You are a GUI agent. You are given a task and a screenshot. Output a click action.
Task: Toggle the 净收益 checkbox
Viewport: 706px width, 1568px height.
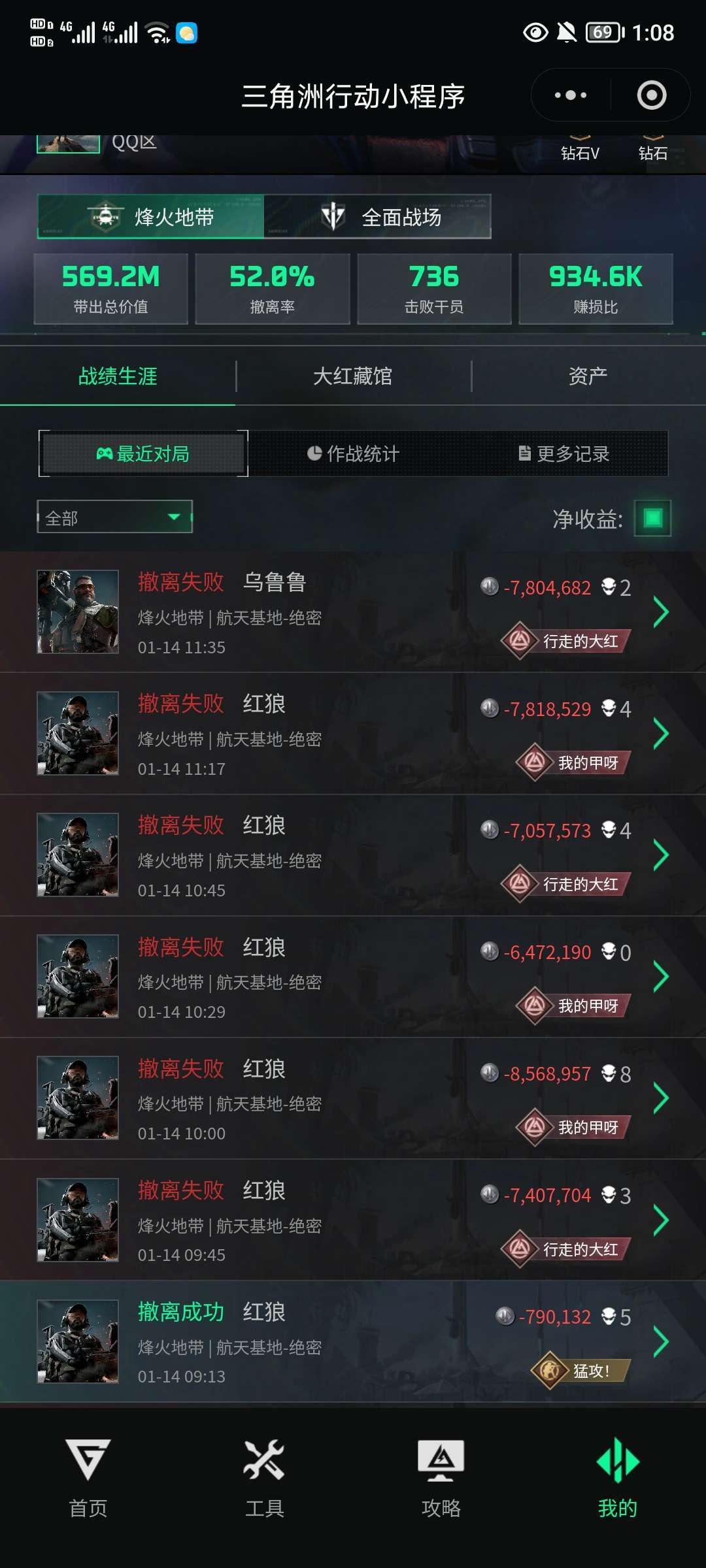tap(652, 518)
